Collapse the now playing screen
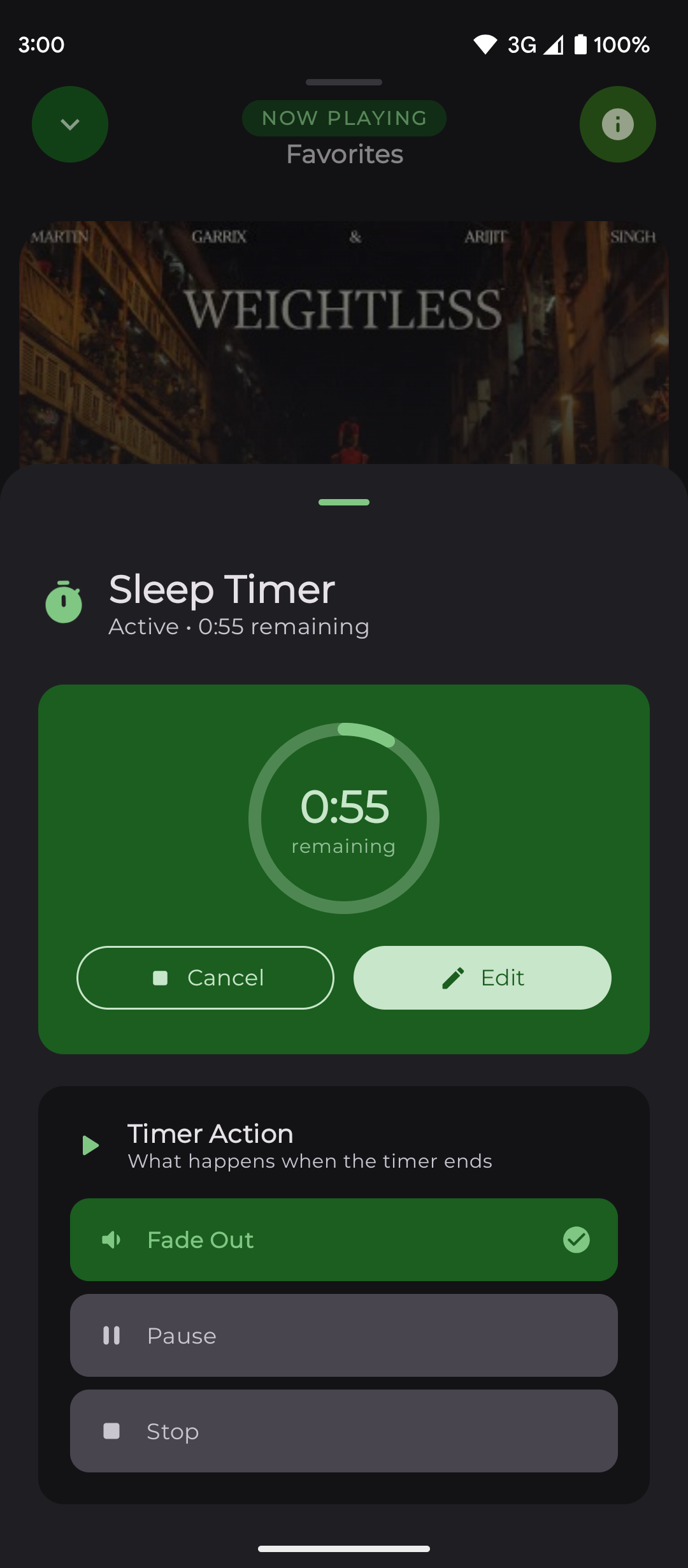This screenshot has width=688, height=1568. (70, 124)
